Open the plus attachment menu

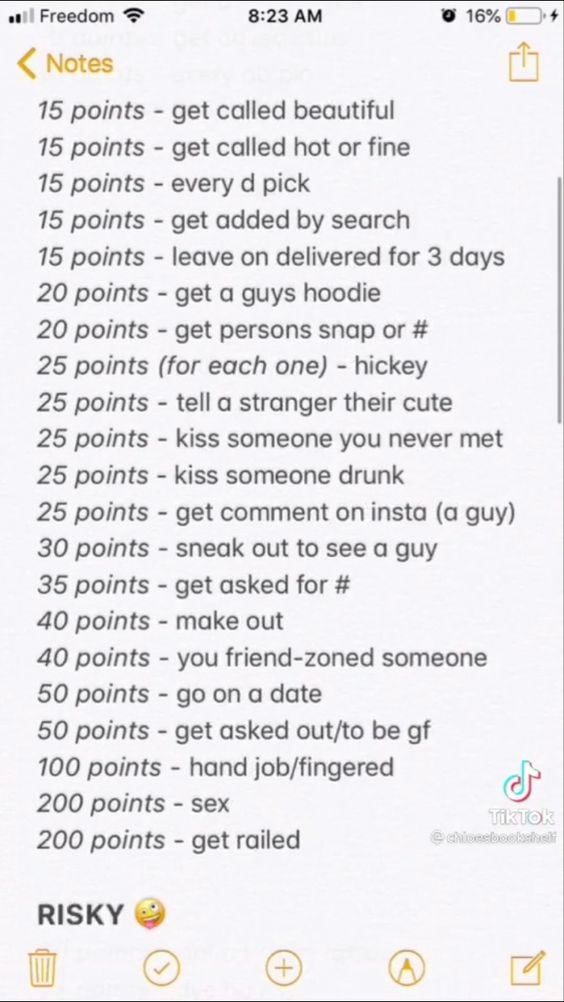(284, 969)
